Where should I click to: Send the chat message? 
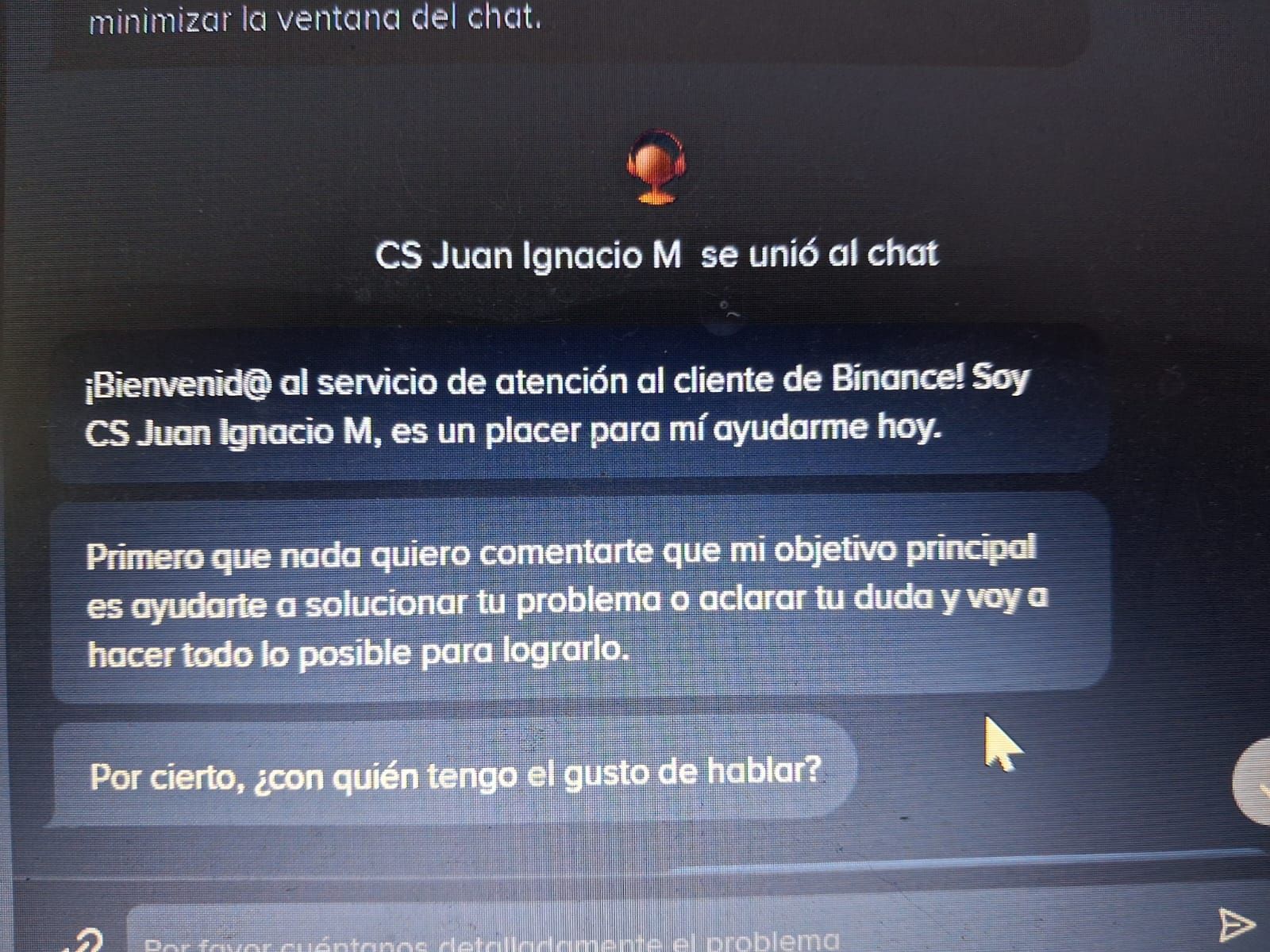pos(1236,924)
